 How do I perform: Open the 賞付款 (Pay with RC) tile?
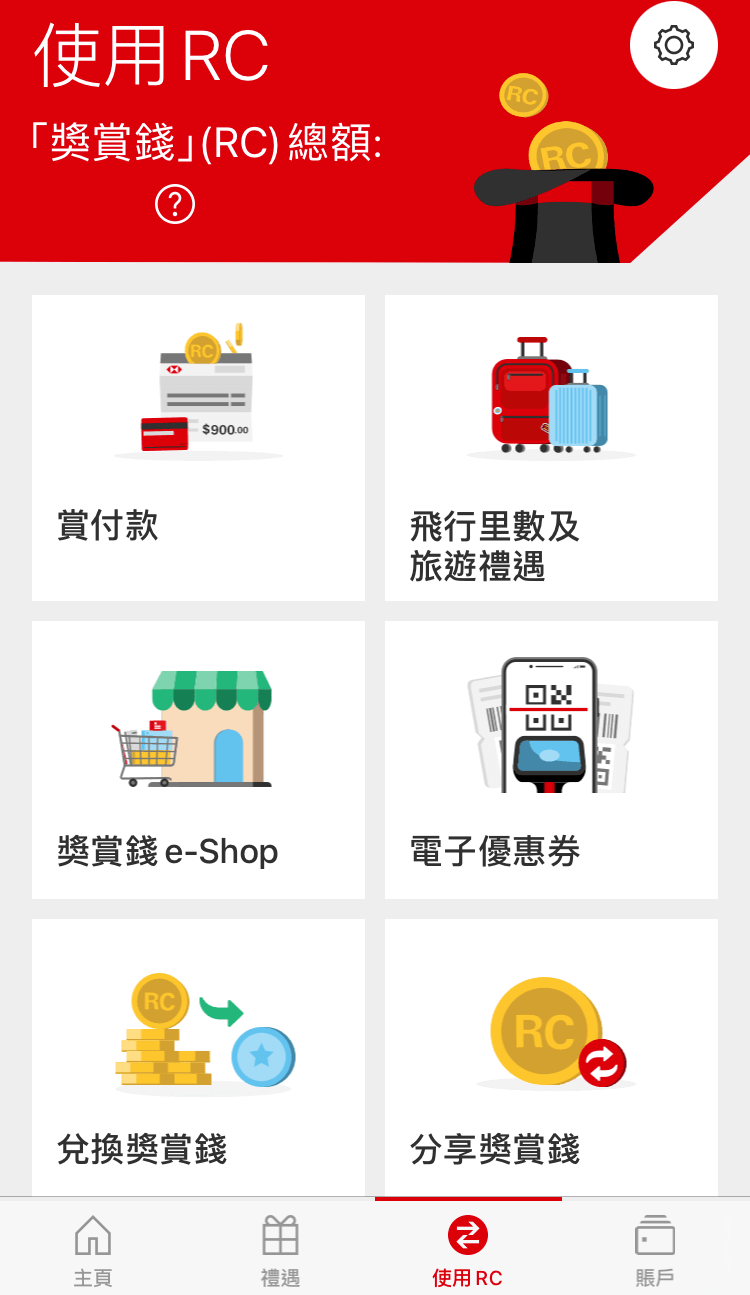pyautogui.click(x=197, y=446)
